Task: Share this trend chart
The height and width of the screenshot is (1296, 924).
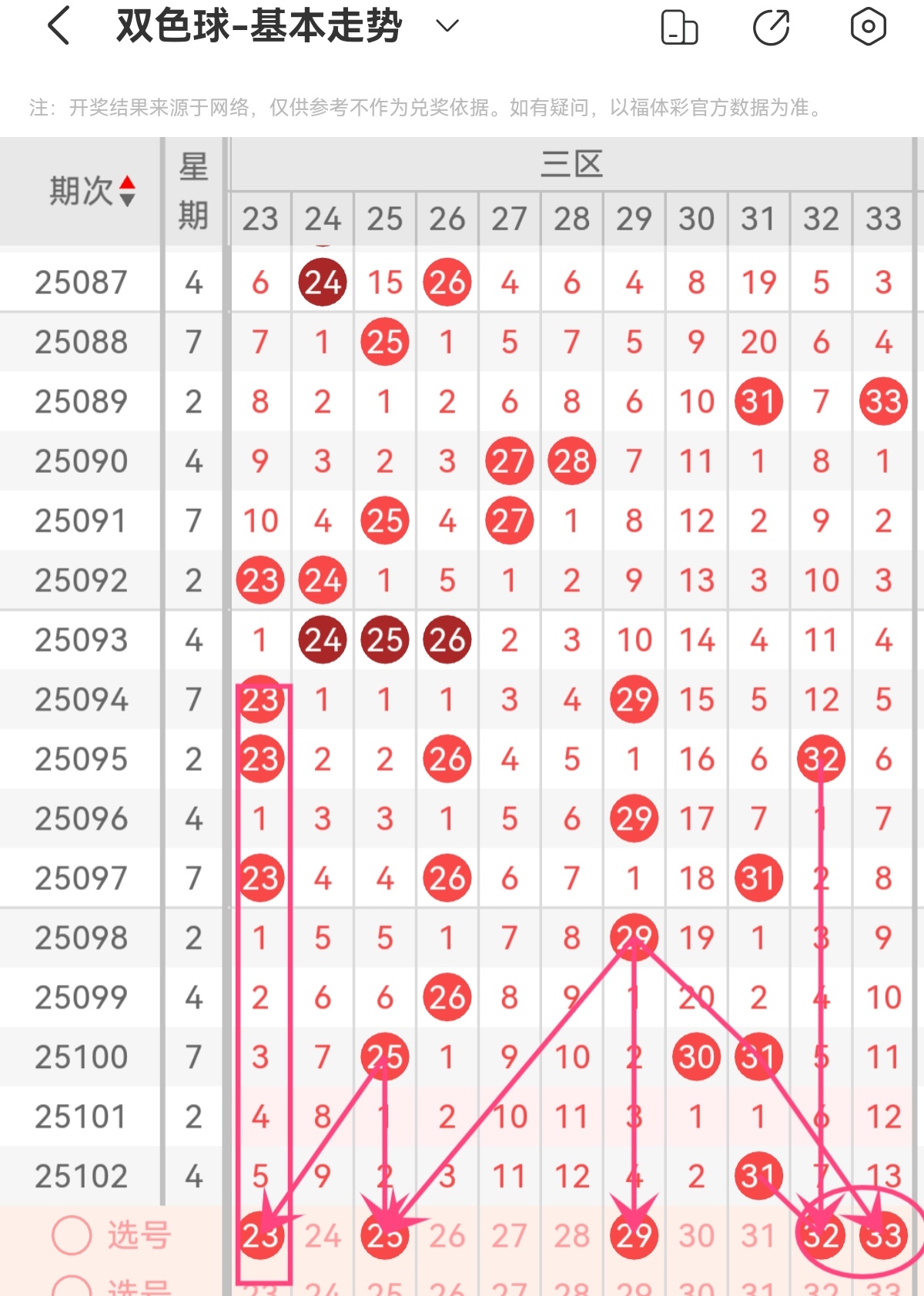Action: click(x=772, y=28)
